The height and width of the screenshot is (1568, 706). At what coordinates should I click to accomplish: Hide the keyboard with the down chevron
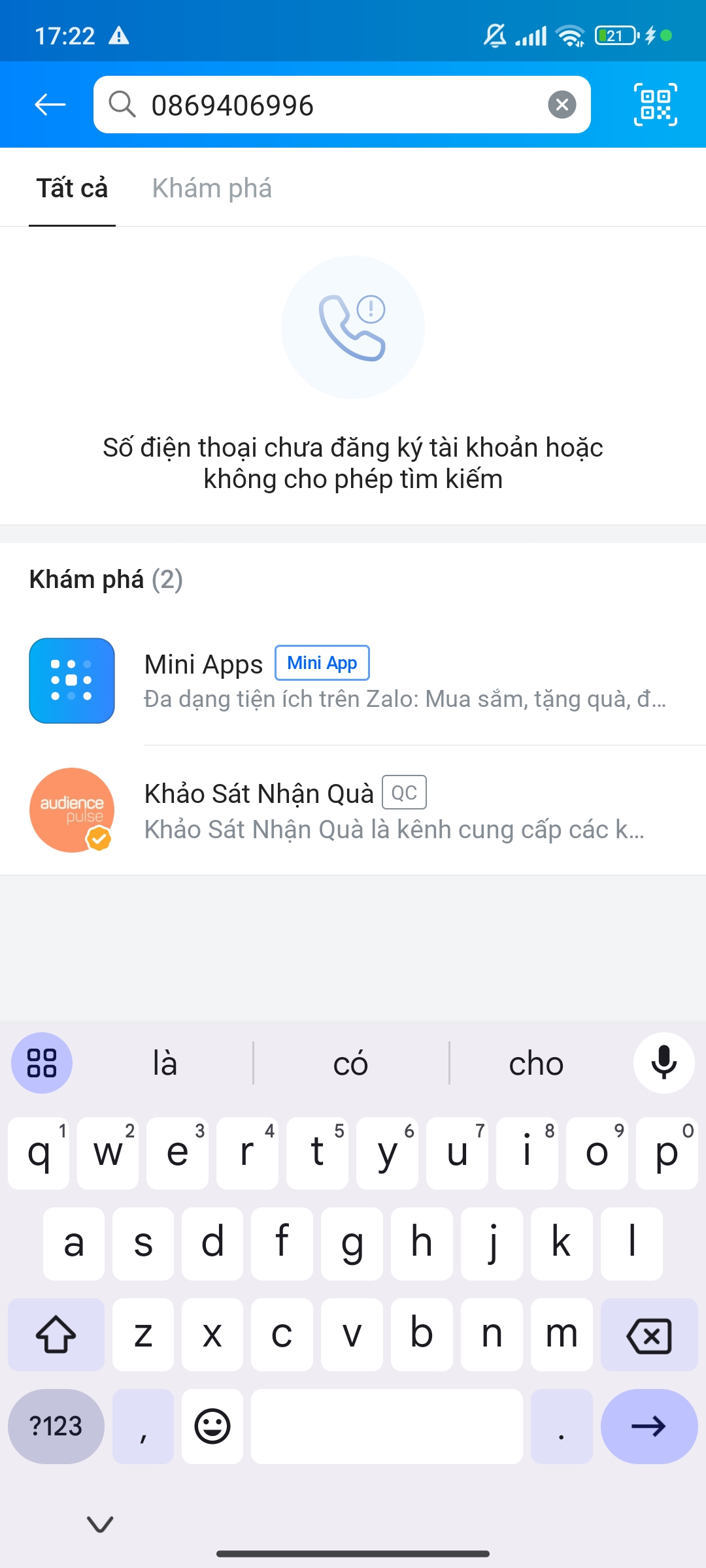pyautogui.click(x=100, y=1524)
